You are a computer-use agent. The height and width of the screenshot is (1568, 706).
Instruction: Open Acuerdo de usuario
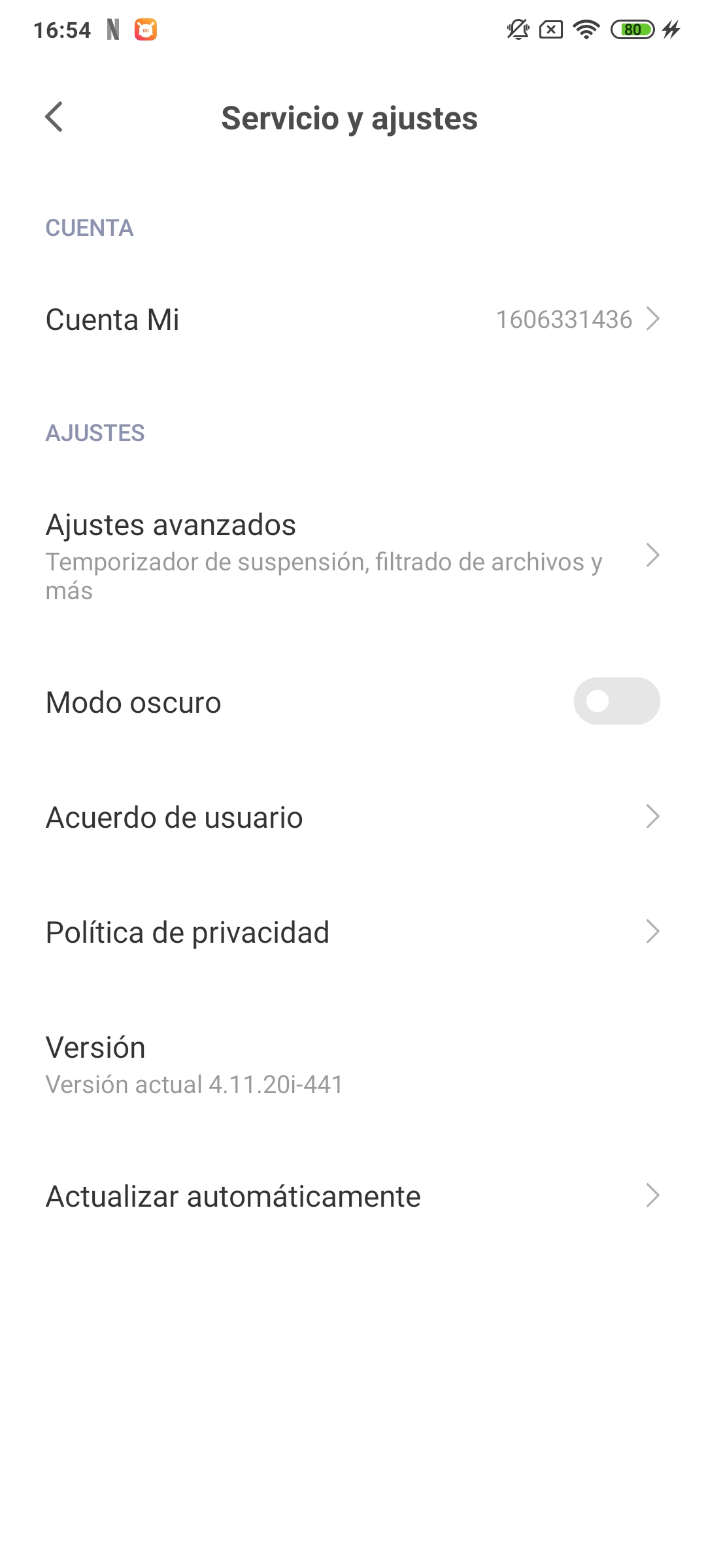tap(353, 817)
